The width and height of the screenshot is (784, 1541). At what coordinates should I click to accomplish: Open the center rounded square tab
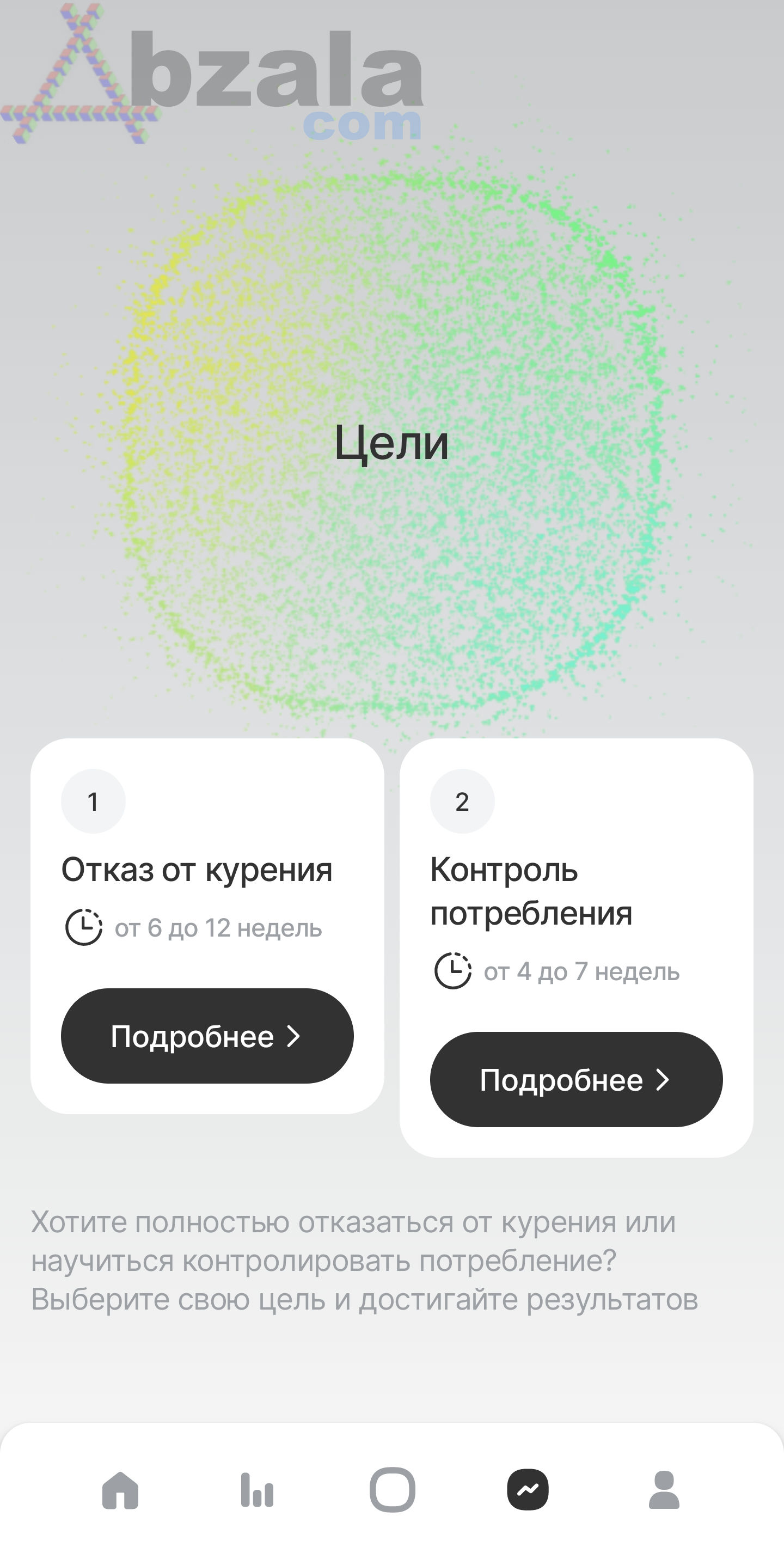(x=393, y=1490)
